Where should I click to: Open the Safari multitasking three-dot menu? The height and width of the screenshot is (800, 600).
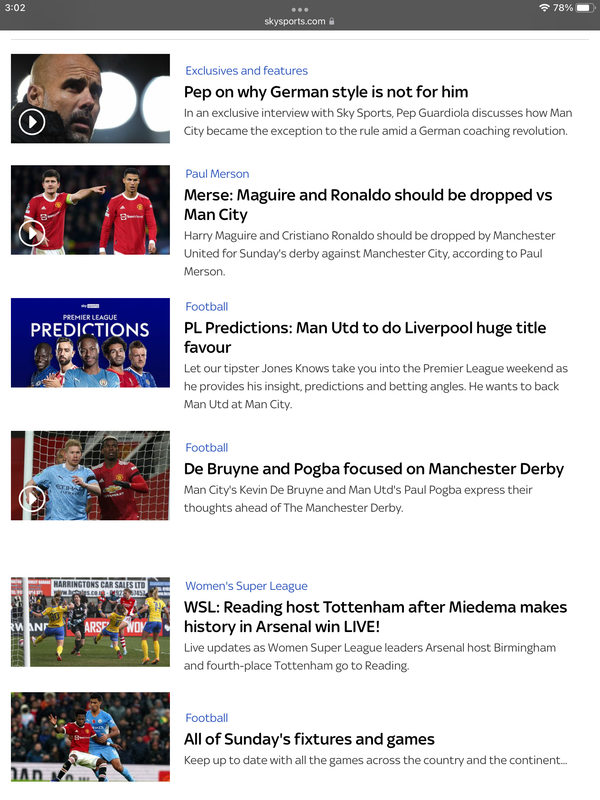pyautogui.click(x=300, y=9)
